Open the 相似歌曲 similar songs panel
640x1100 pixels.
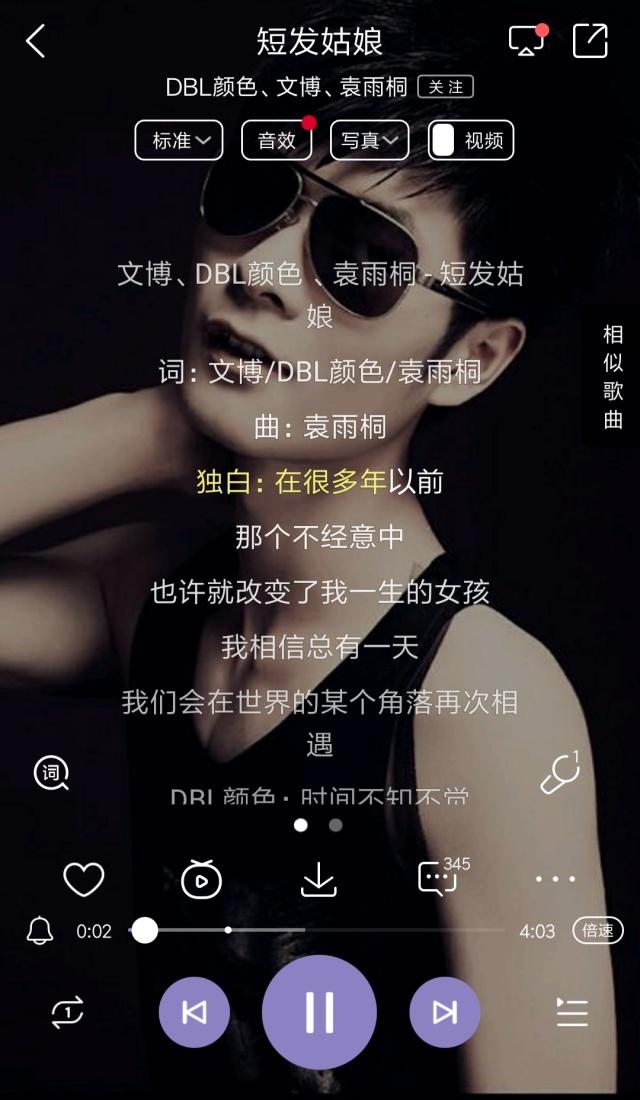(x=613, y=377)
